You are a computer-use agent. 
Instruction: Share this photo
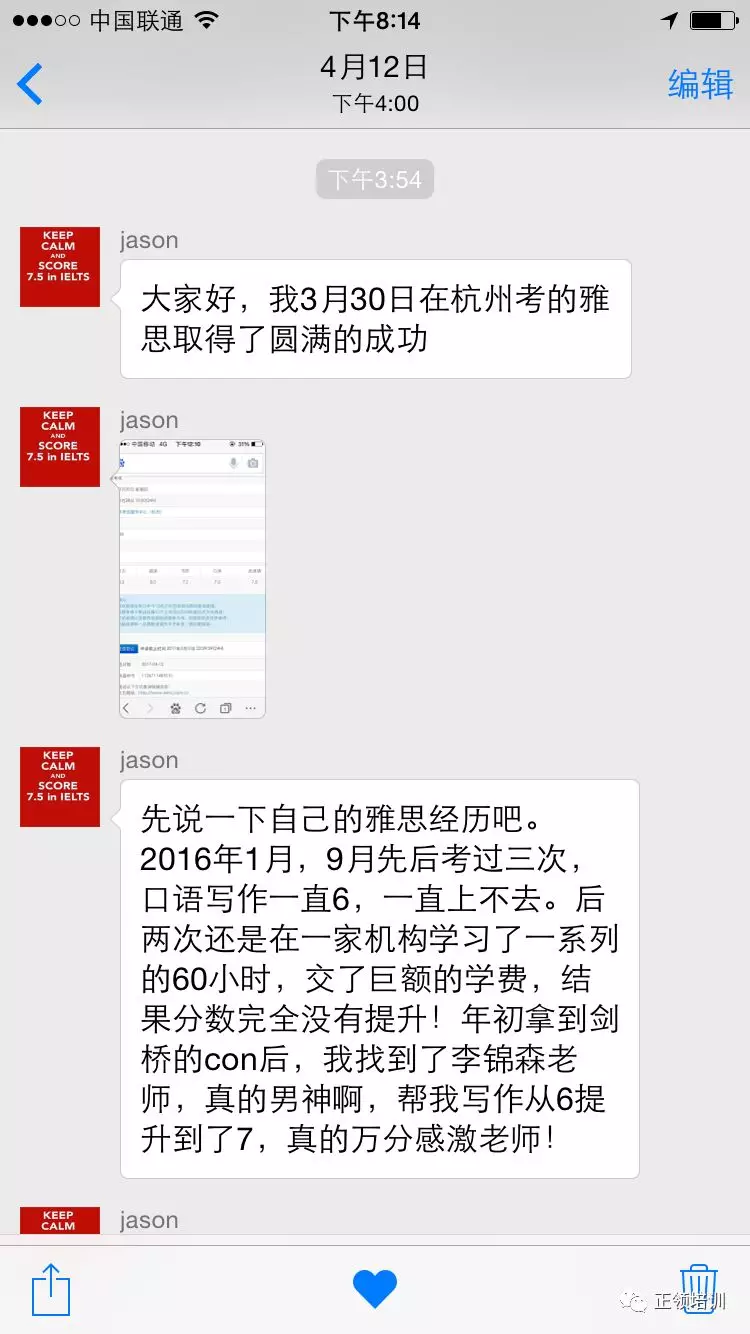[51, 1289]
